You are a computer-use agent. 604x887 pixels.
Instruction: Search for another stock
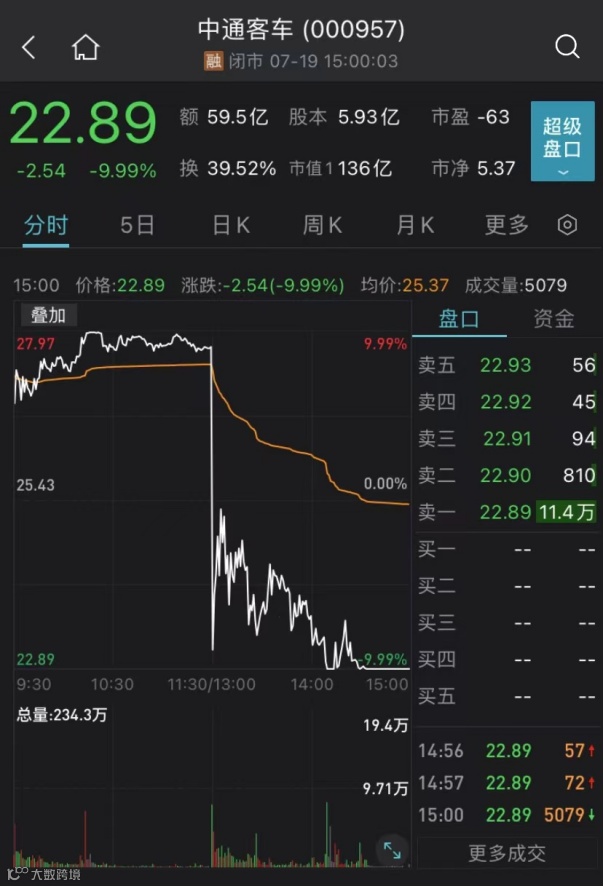click(x=567, y=46)
